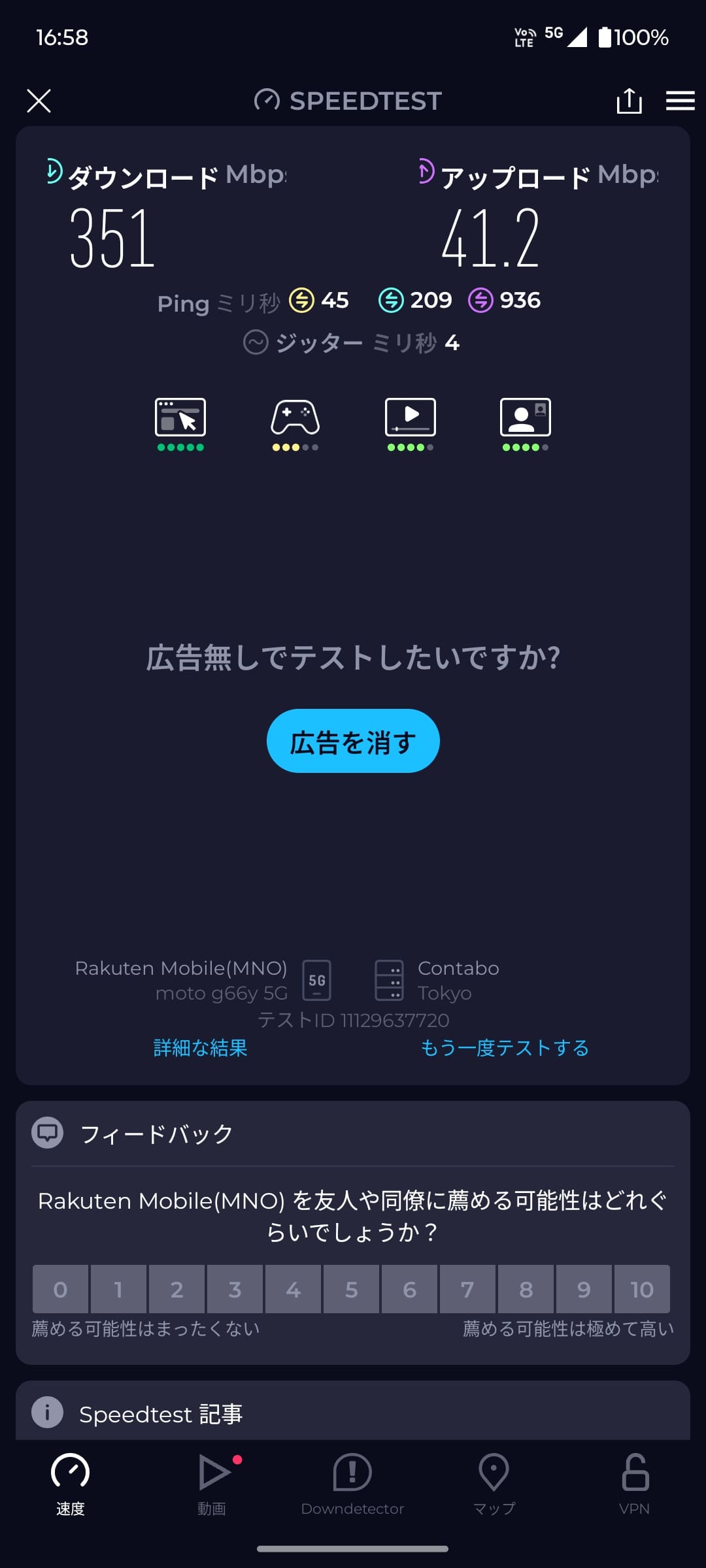Open 詳細な結果 for detailed results
706x1568 pixels.
tap(199, 1047)
